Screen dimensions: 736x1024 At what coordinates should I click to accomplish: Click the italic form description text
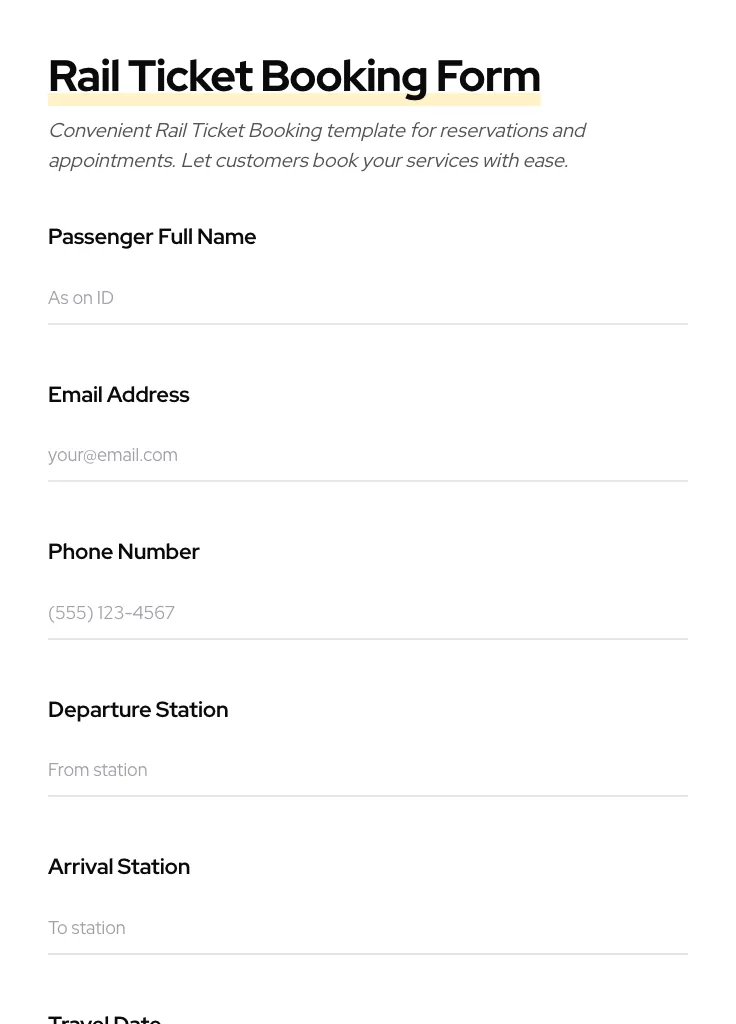pos(317,145)
